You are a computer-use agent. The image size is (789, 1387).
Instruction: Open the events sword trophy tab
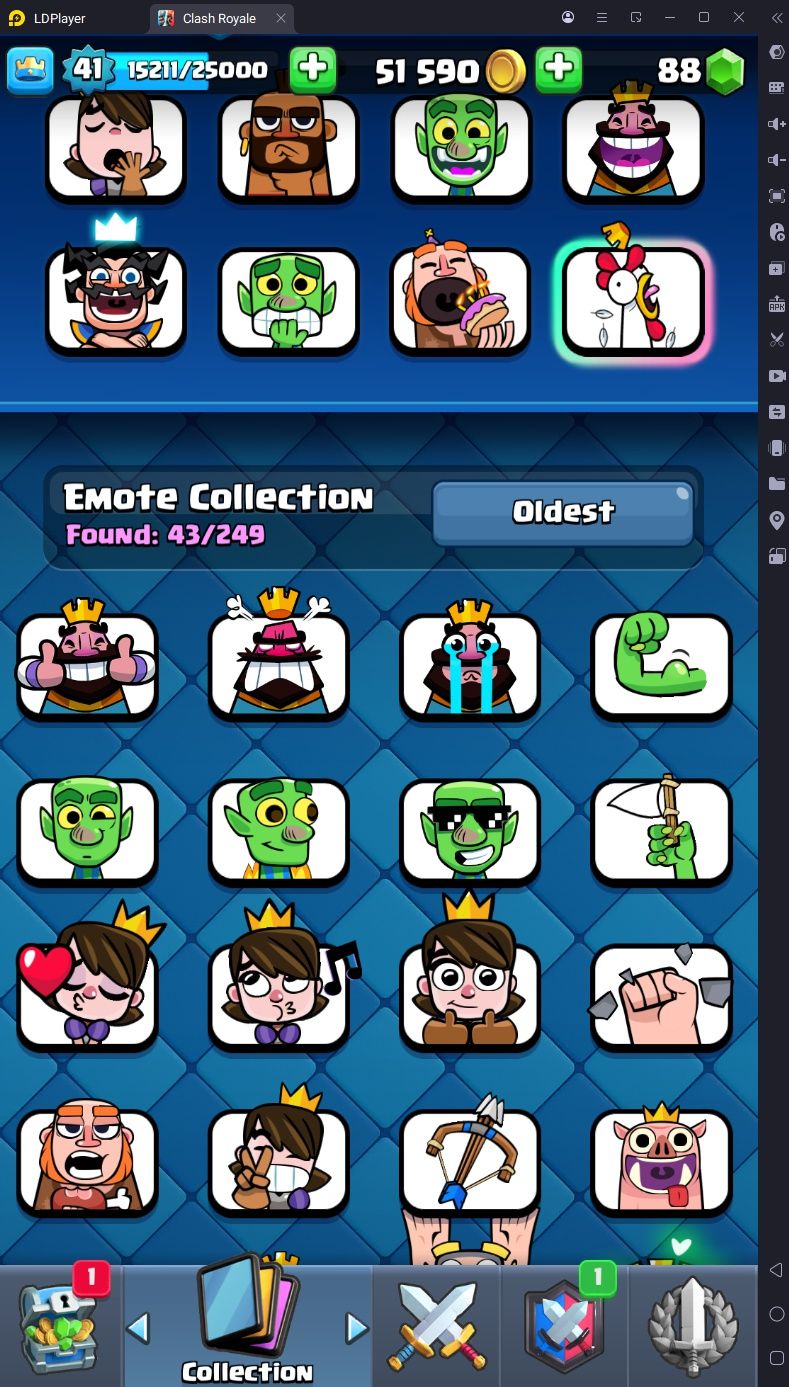[x=691, y=1326]
